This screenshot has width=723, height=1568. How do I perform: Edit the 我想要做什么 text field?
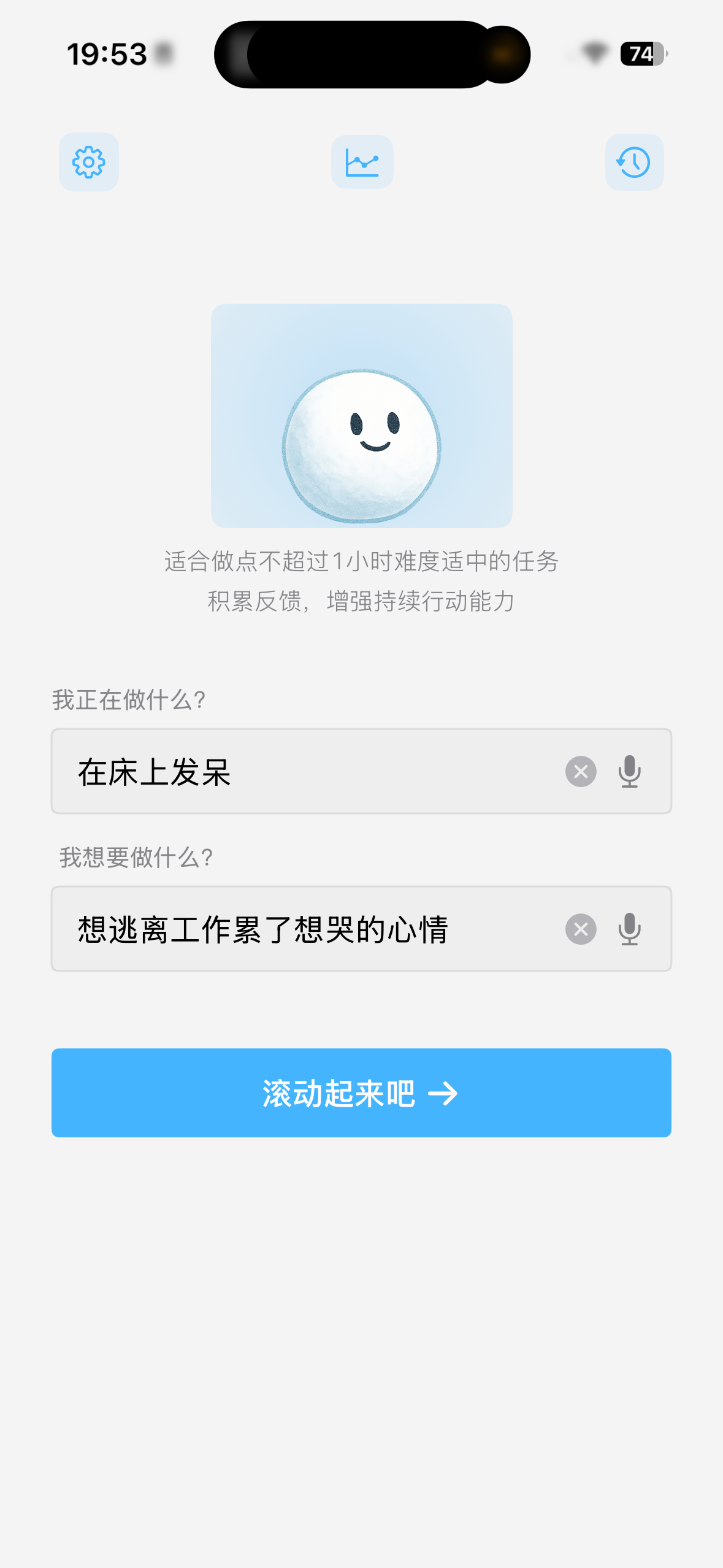[361, 929]
